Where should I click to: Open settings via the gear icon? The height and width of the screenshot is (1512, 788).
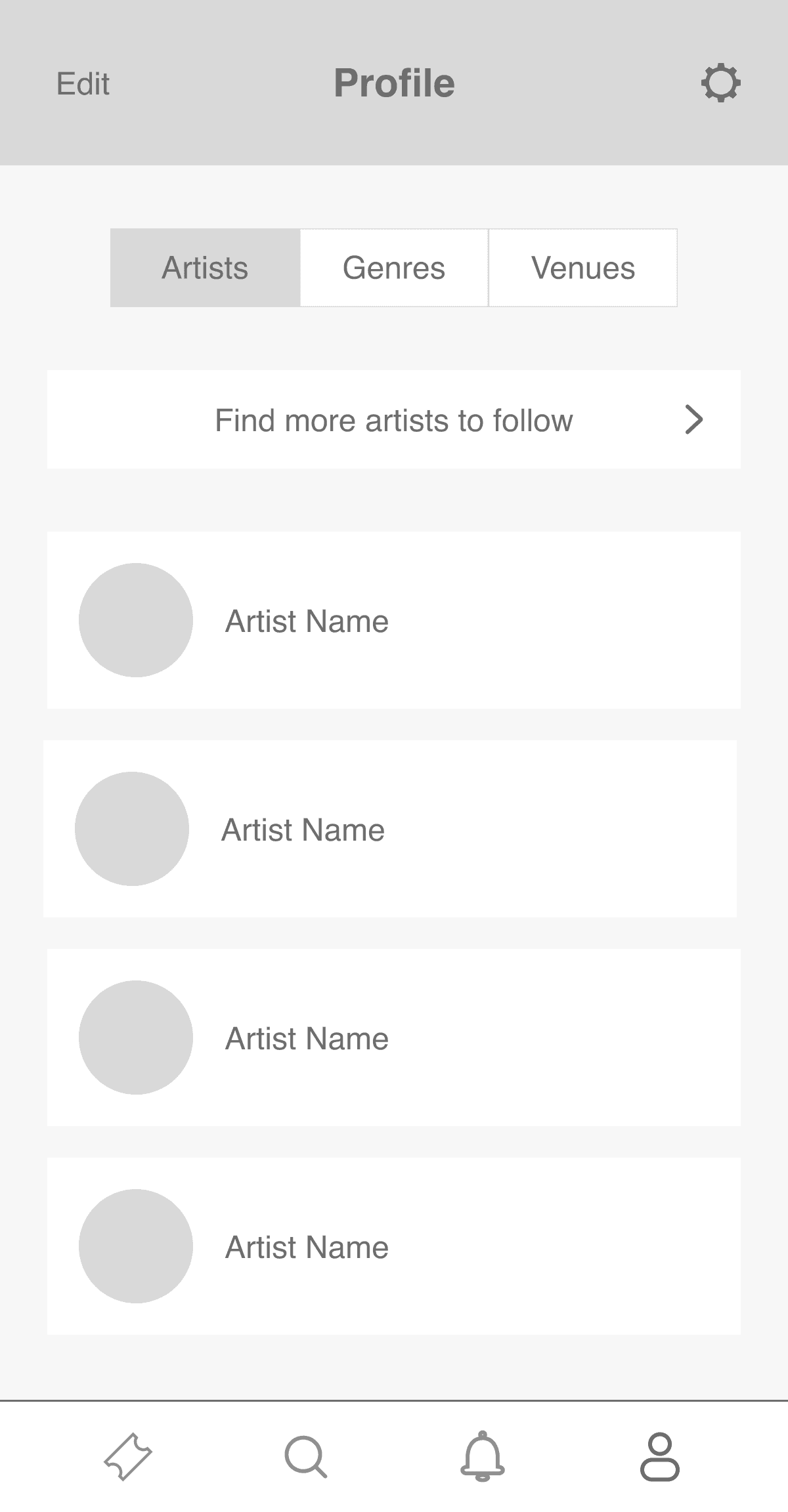pyautogui.click(x=720, y=83)
